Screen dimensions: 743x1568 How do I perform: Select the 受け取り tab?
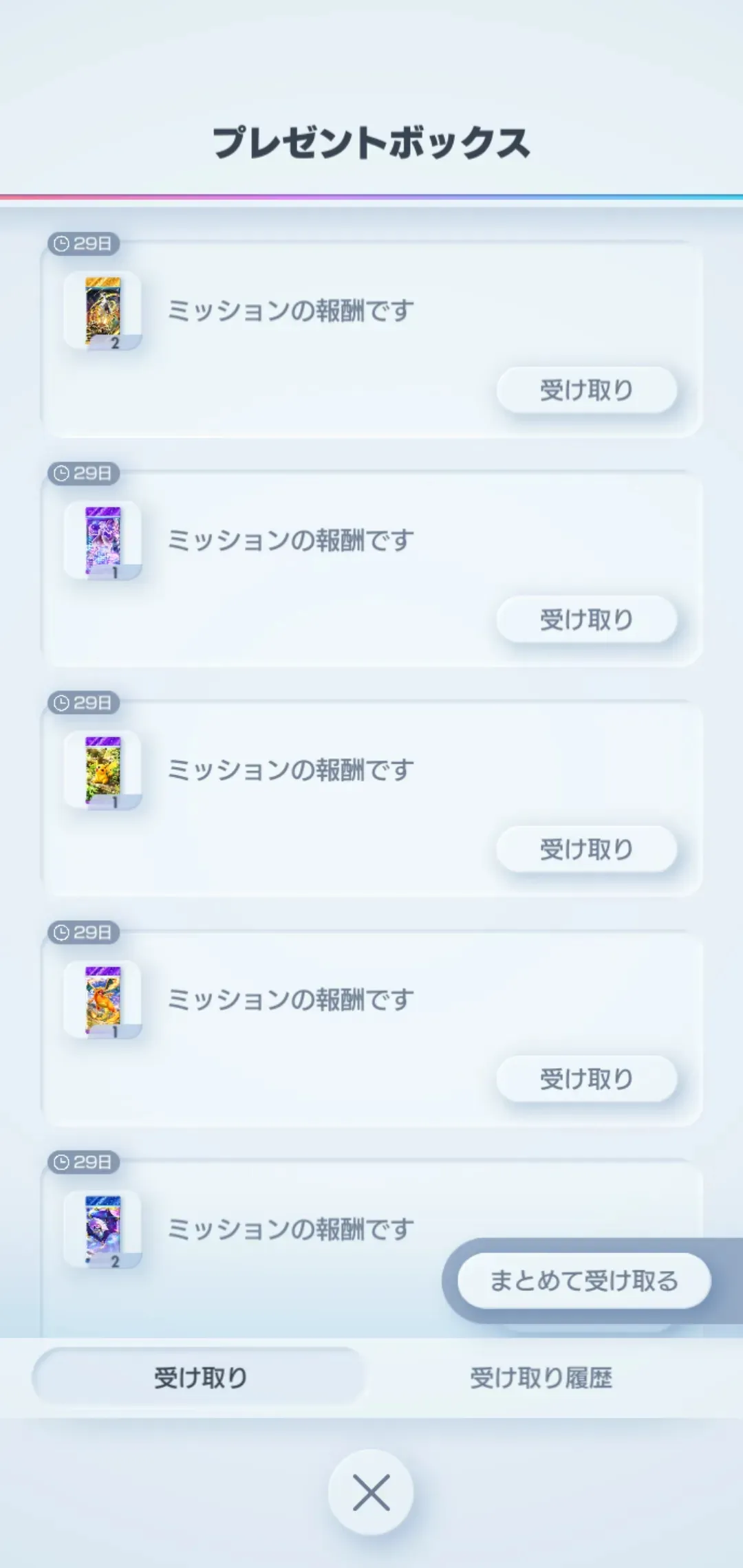tap(200, 1378)
